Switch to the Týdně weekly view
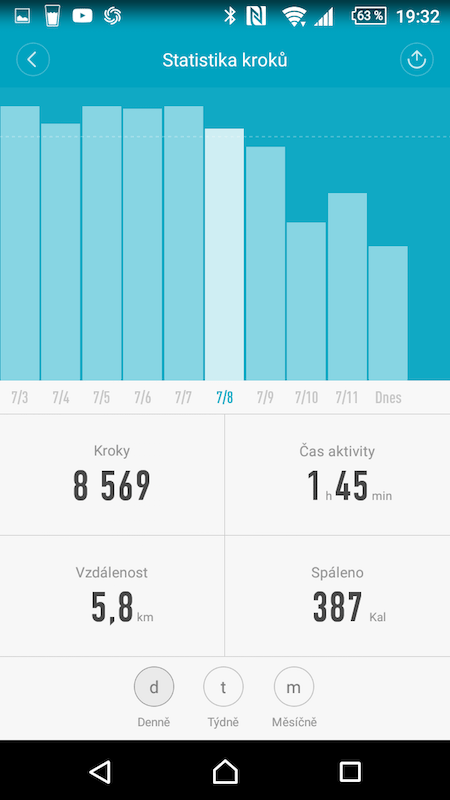450x800 pixels. tap(223, 687)
